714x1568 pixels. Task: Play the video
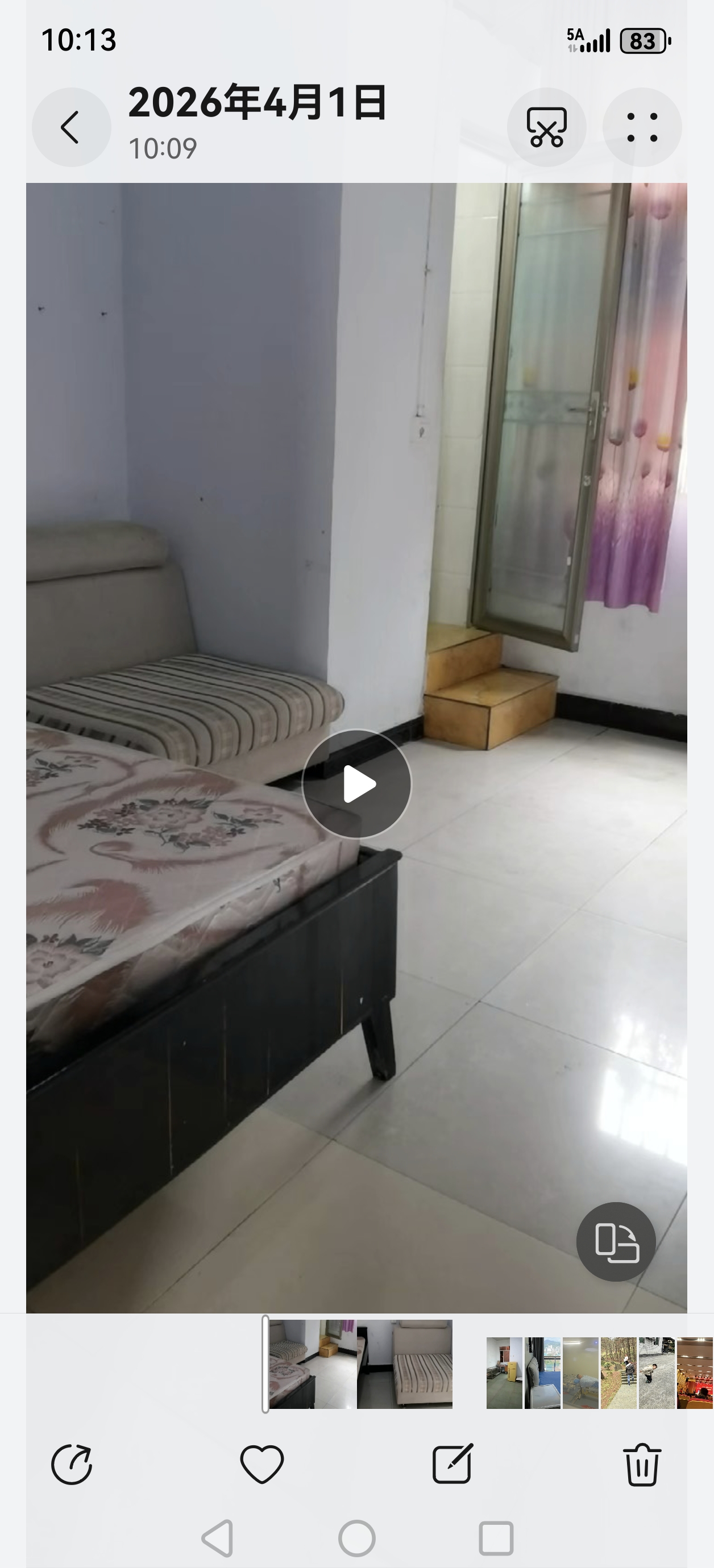pyautogui.click(x=357, y=784)
